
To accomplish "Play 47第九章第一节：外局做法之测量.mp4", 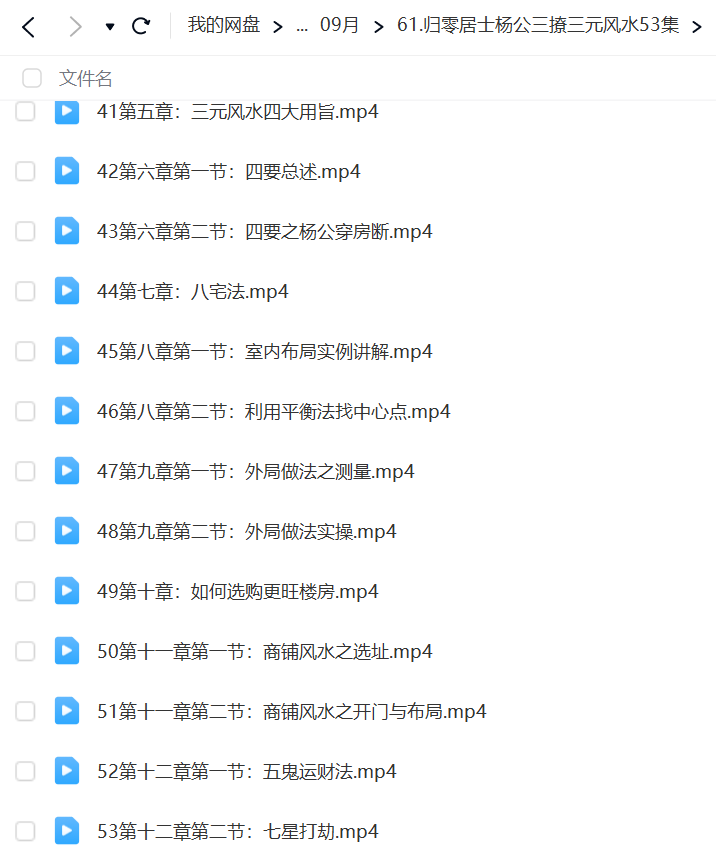I will (255, 472).
